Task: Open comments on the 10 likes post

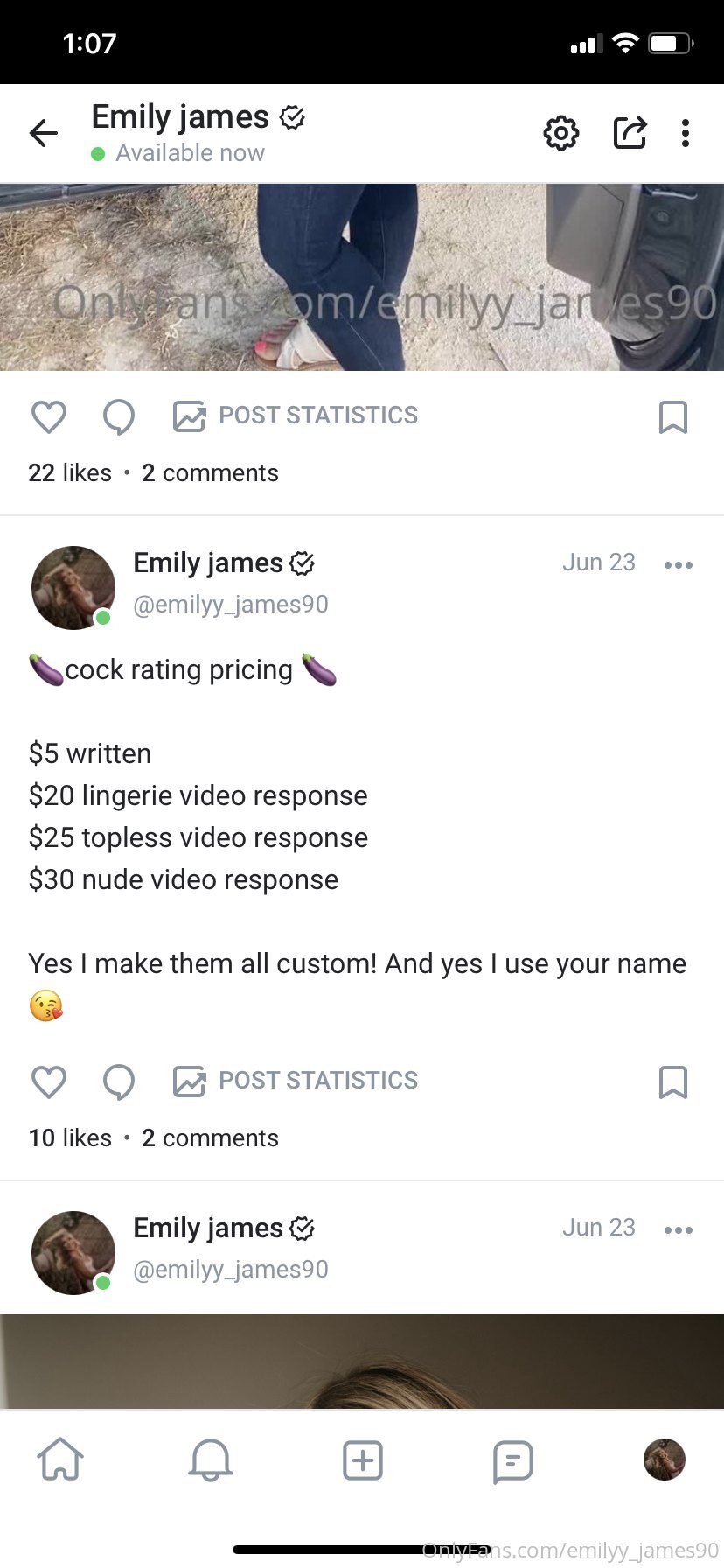Action: coord(211,1138)
